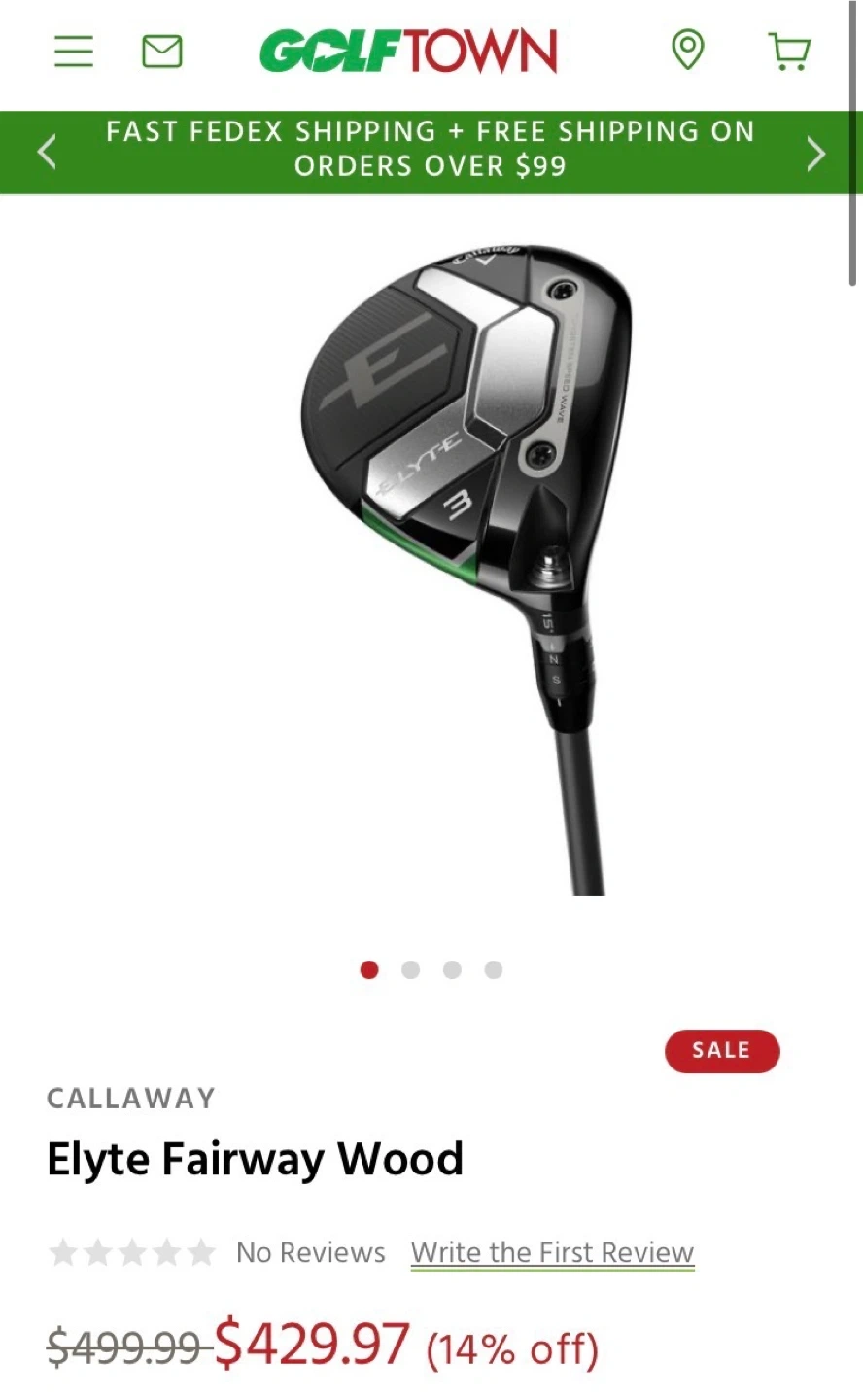Screen dimensions: 863x1400
Task: Open the store locator pin
Action: click(688, 50)
